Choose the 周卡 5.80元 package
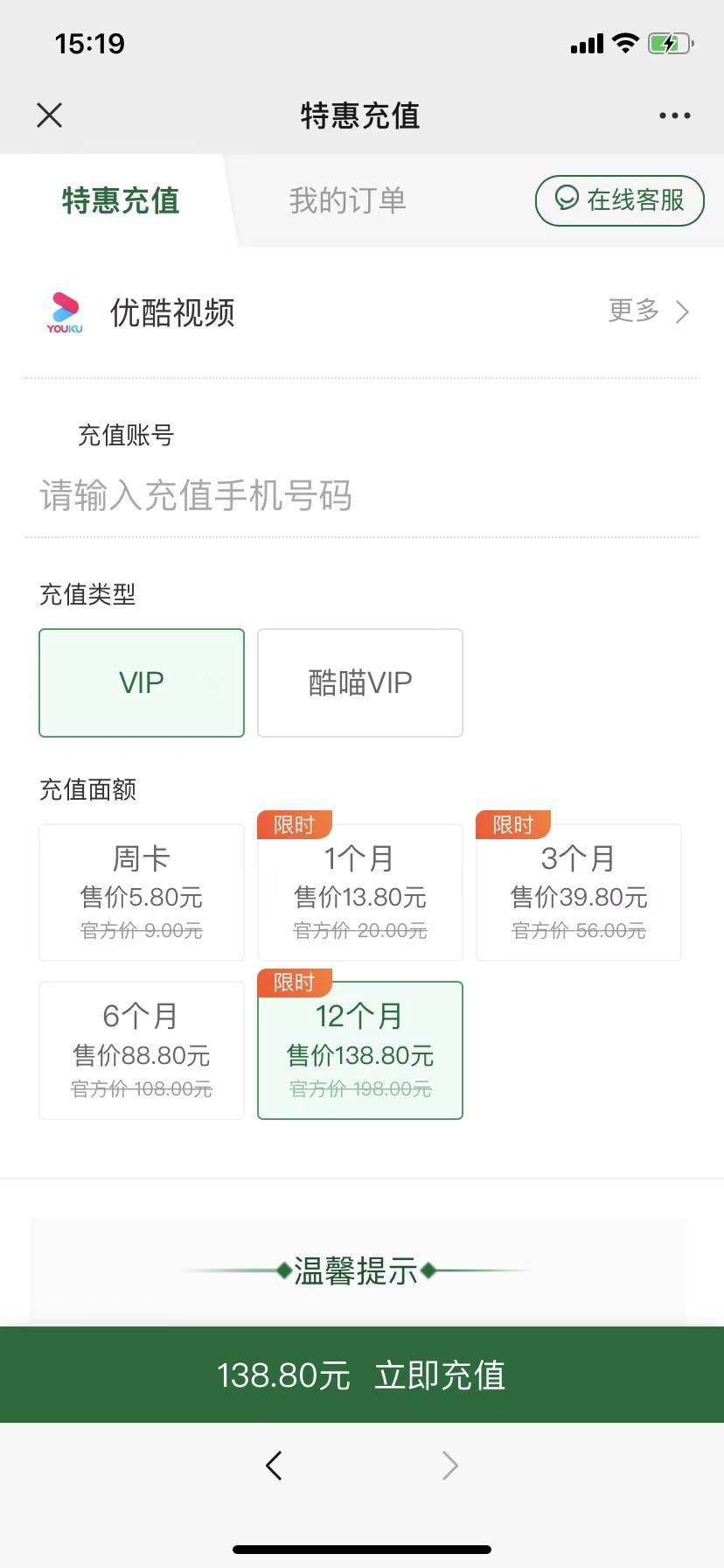 [141, 892]
